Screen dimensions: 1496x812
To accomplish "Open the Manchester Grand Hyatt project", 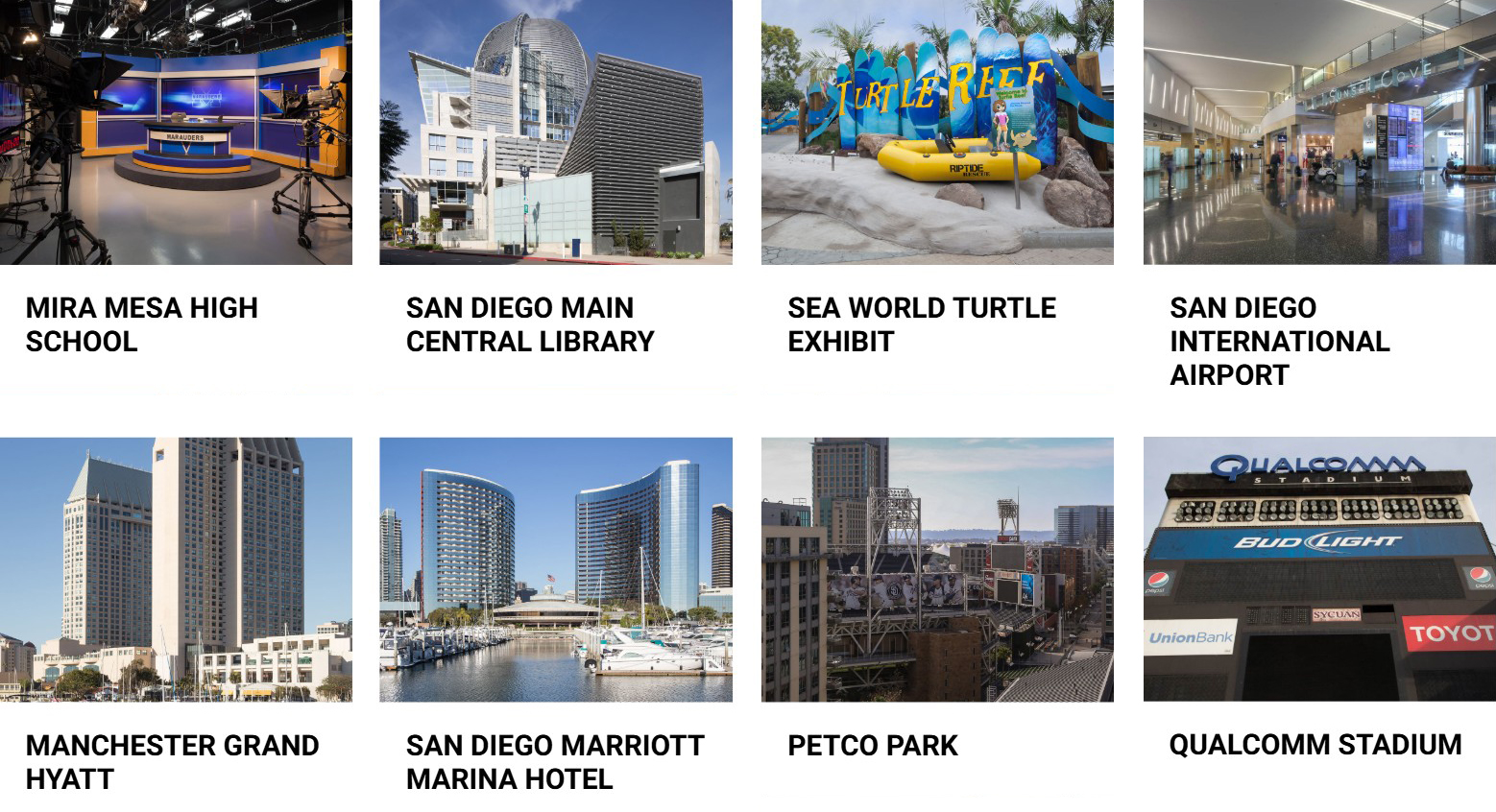I will 176,569.
